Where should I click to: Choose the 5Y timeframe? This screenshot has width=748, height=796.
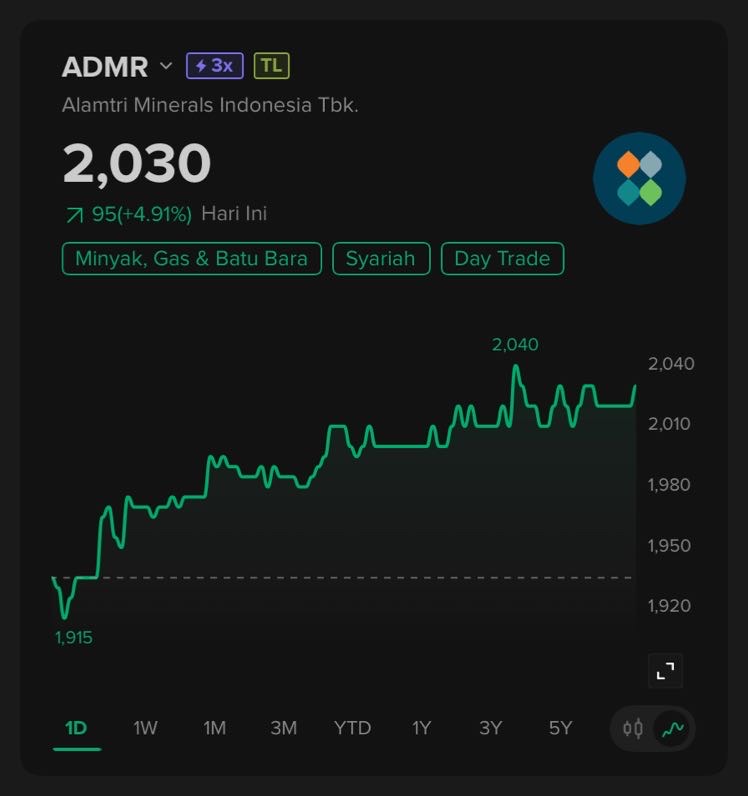pyautogui.click(x=560, y=728)
